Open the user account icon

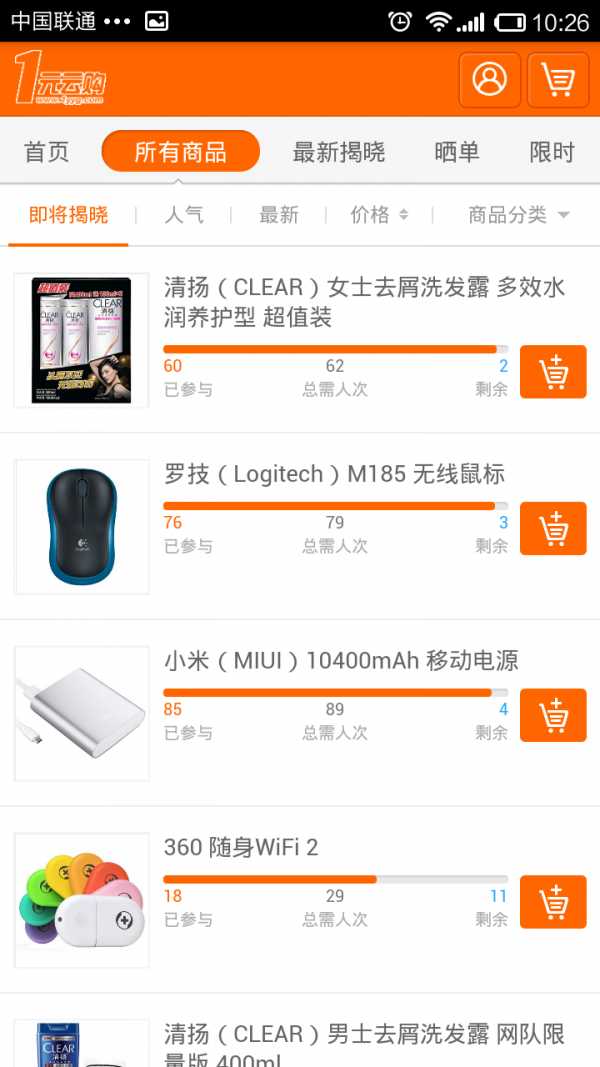coord(489,79)
